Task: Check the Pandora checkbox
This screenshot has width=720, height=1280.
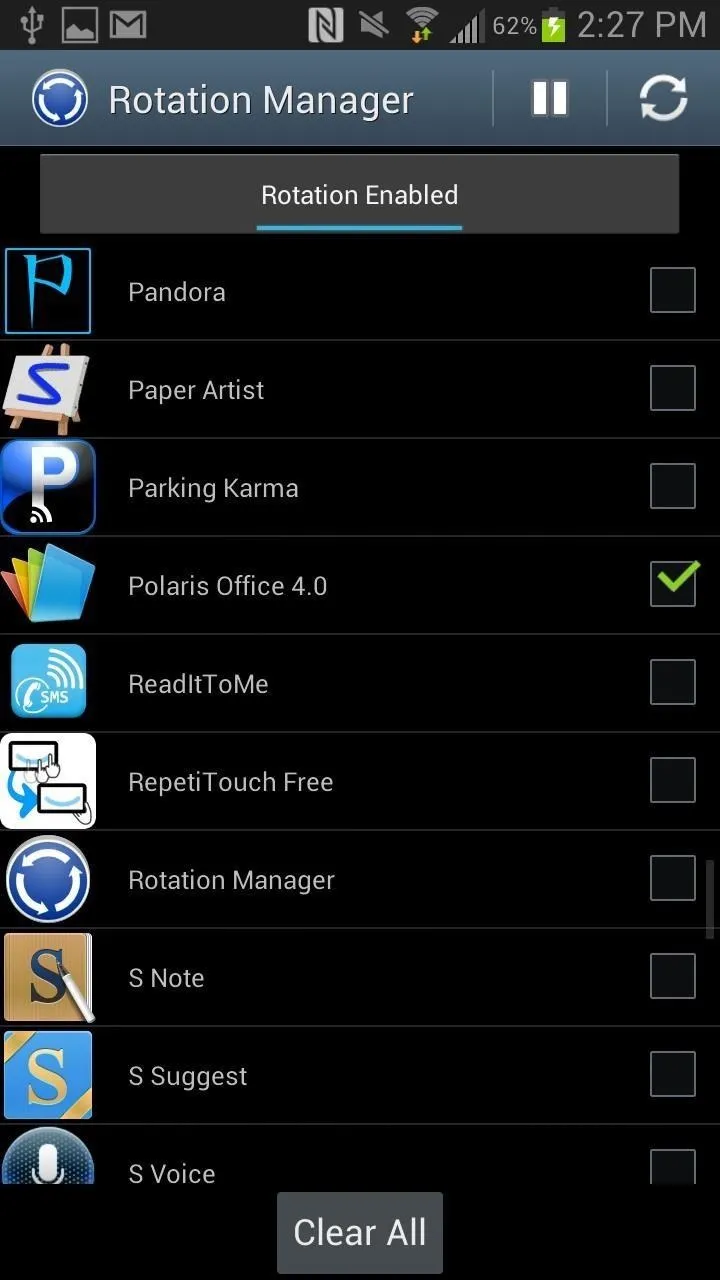Action: [x=673, y=291]
